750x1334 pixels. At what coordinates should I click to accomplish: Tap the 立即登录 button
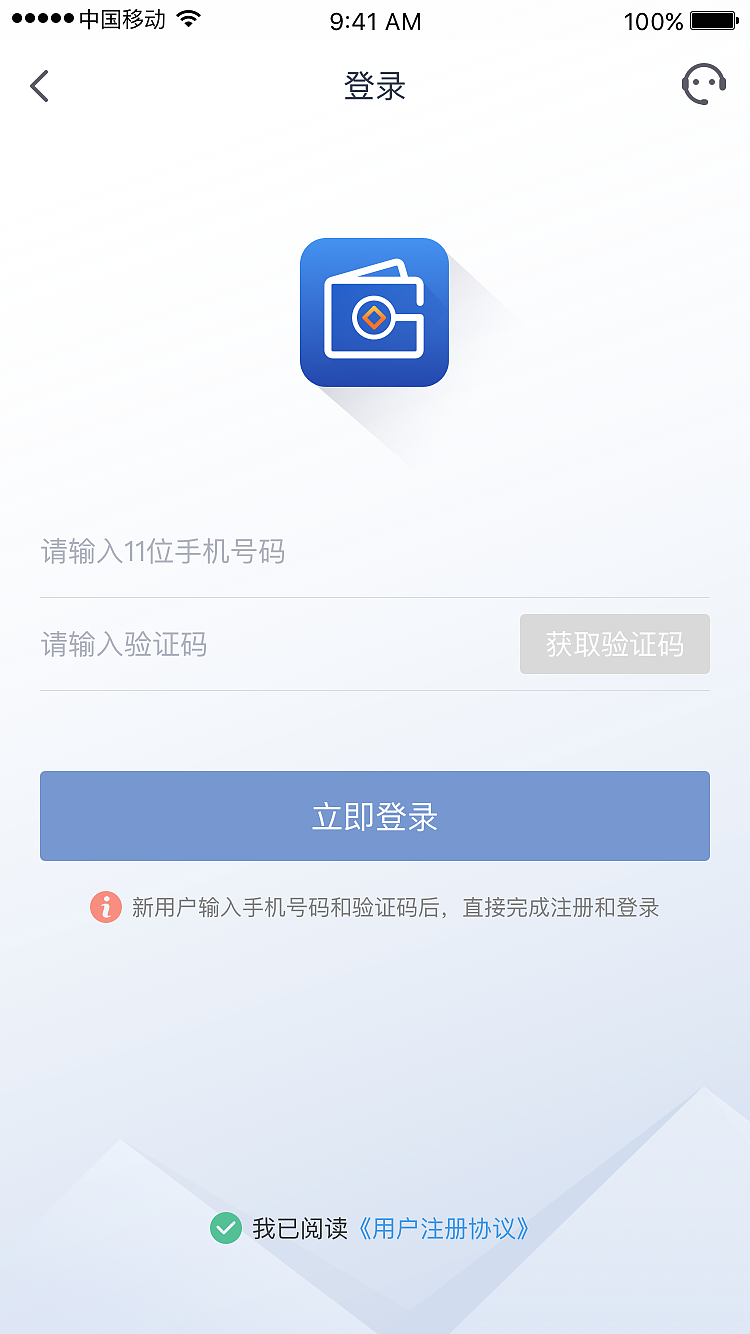coord(374,816)
